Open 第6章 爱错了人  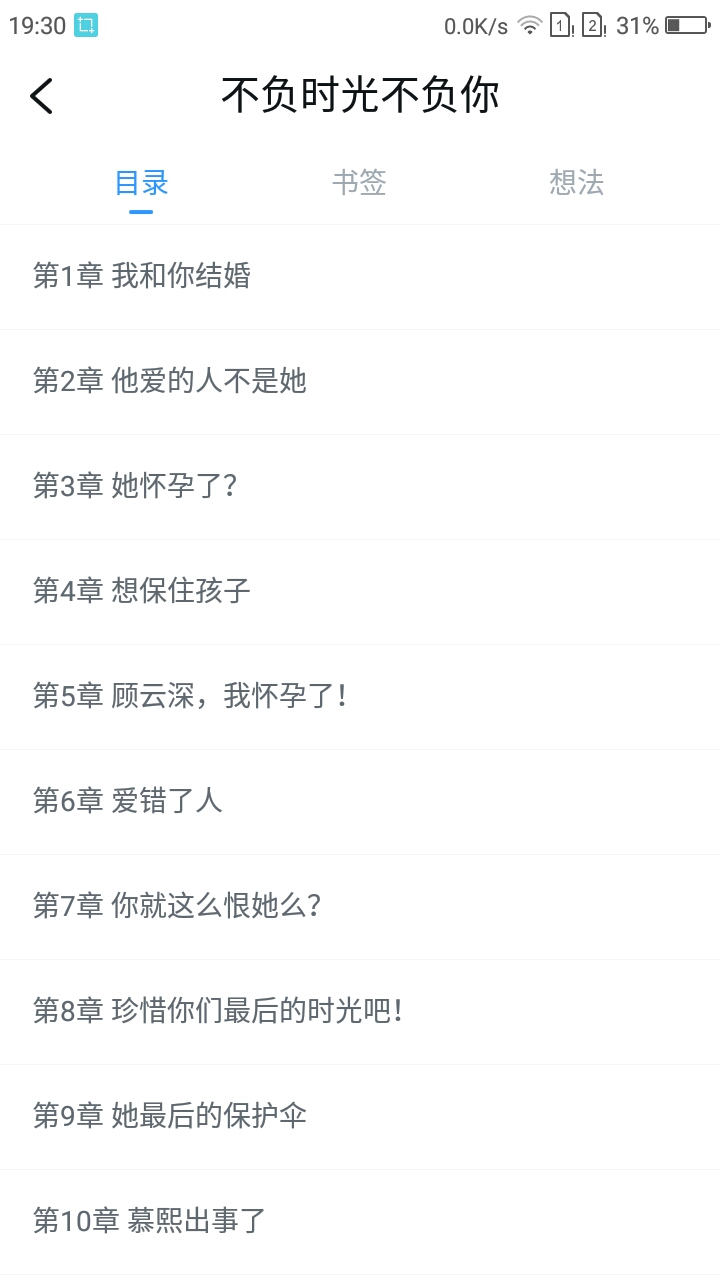pyautogui.click(x=360, y=802)
